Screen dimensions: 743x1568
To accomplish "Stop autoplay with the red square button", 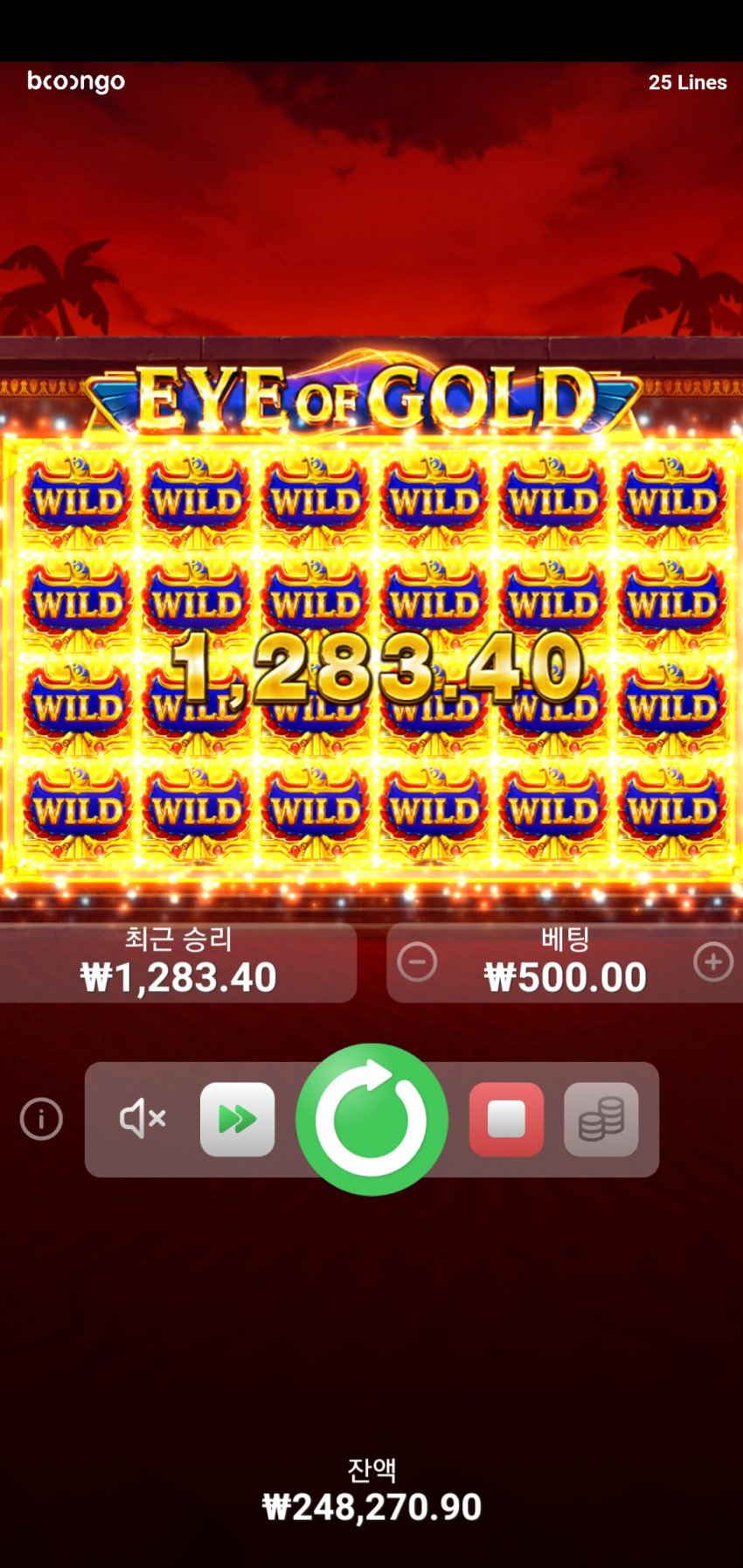I will click(506, 1120).
